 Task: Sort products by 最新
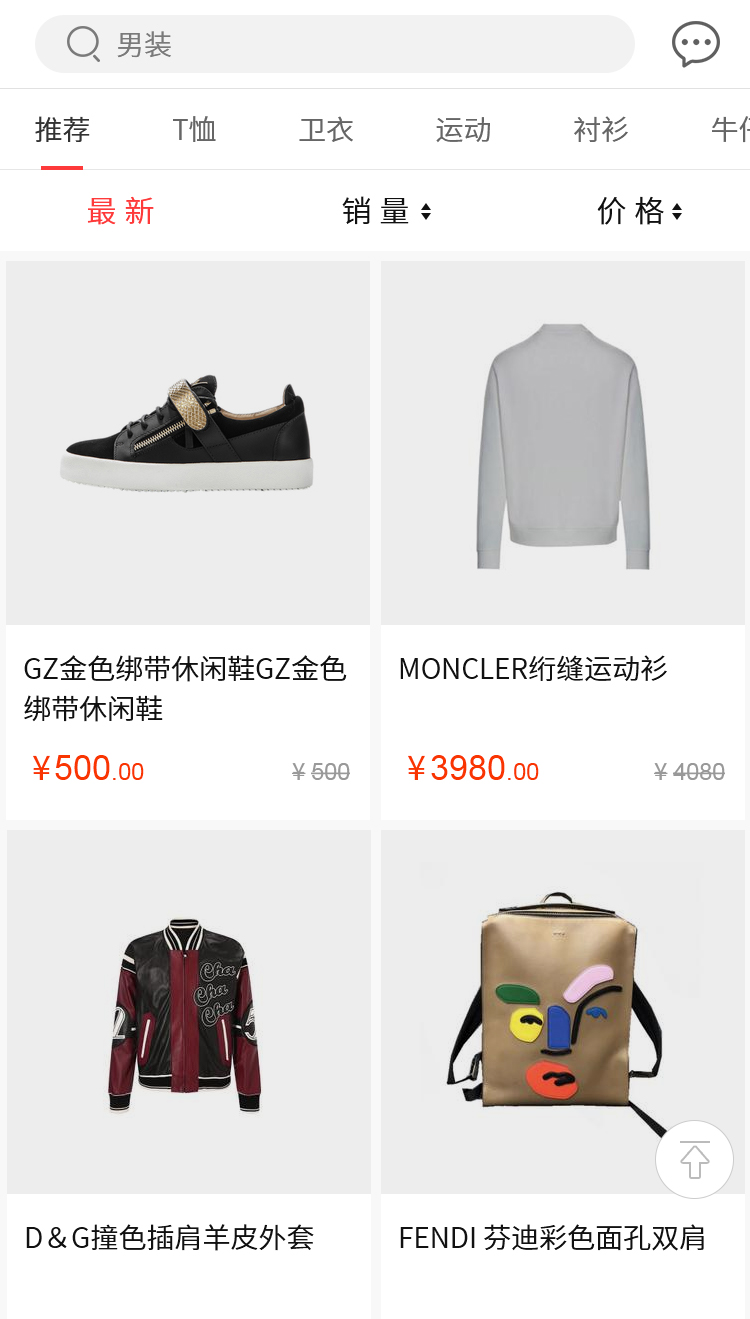(x=121, y=211)
